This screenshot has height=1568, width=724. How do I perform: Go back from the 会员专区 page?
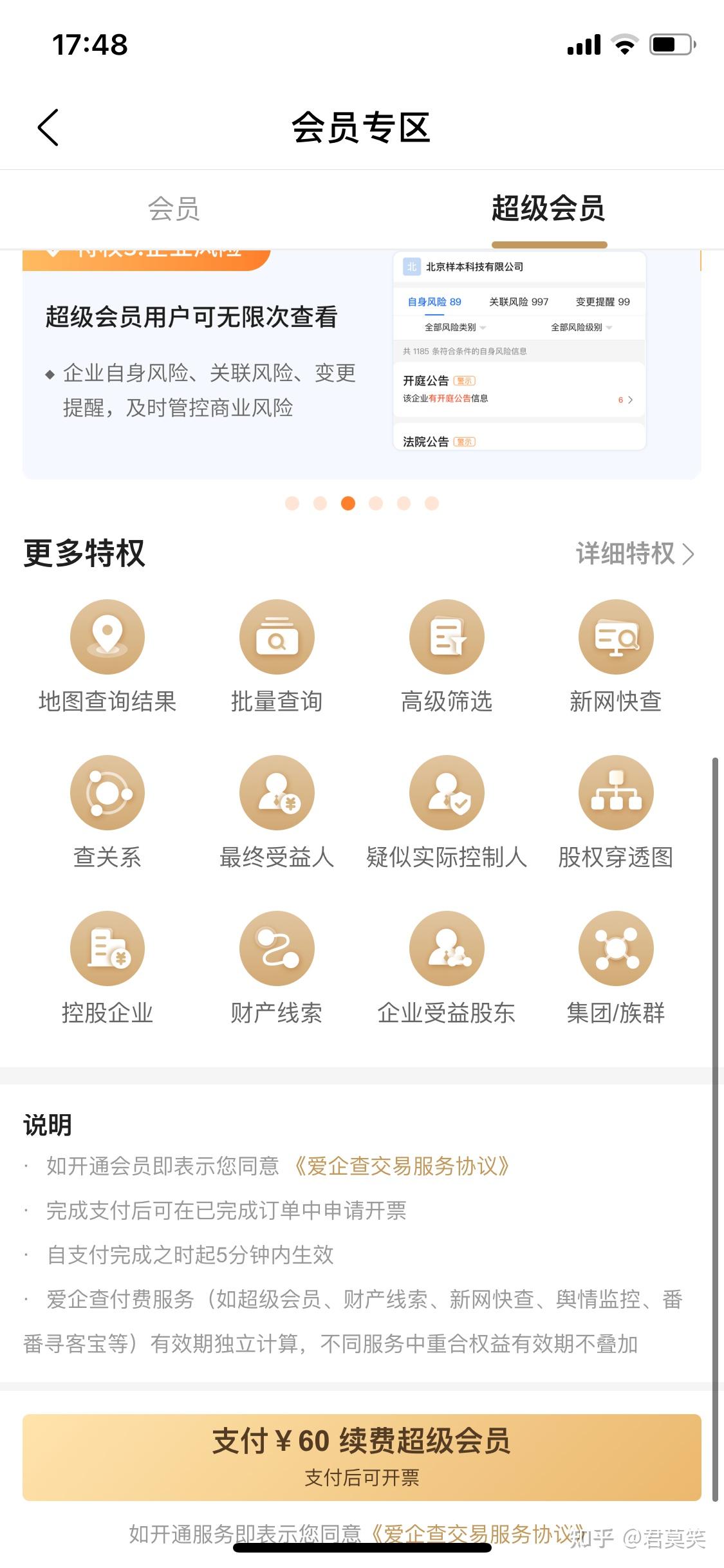(x=48, y=127)
